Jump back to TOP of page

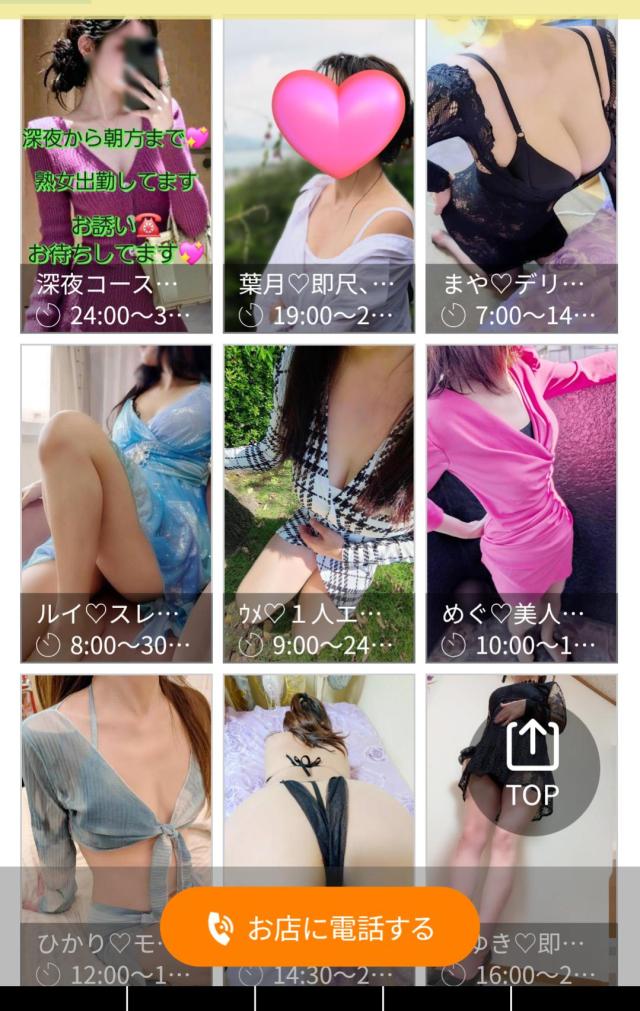pyautogui.click(x=532, y=764)
